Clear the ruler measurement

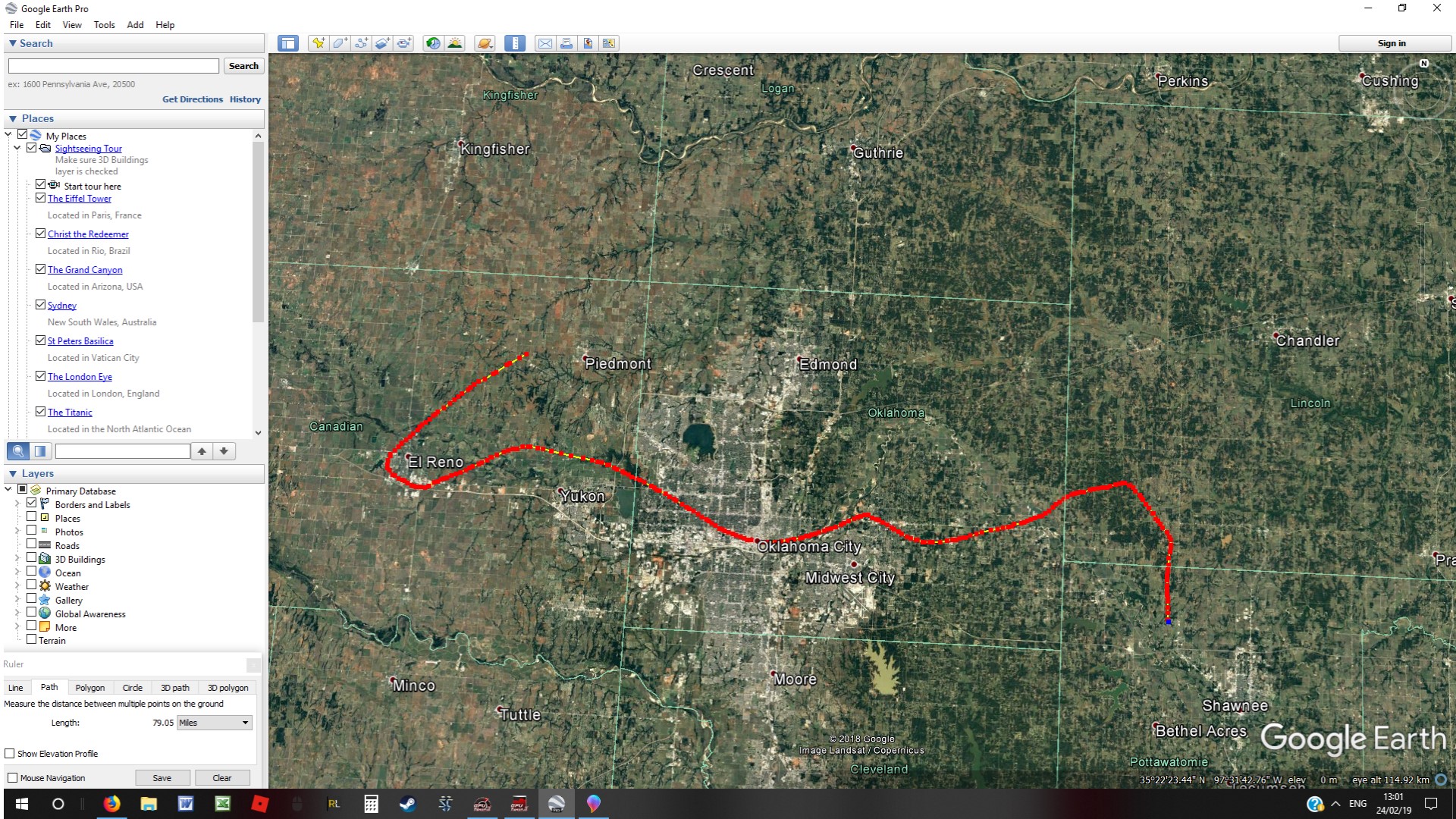click(221, 778)
